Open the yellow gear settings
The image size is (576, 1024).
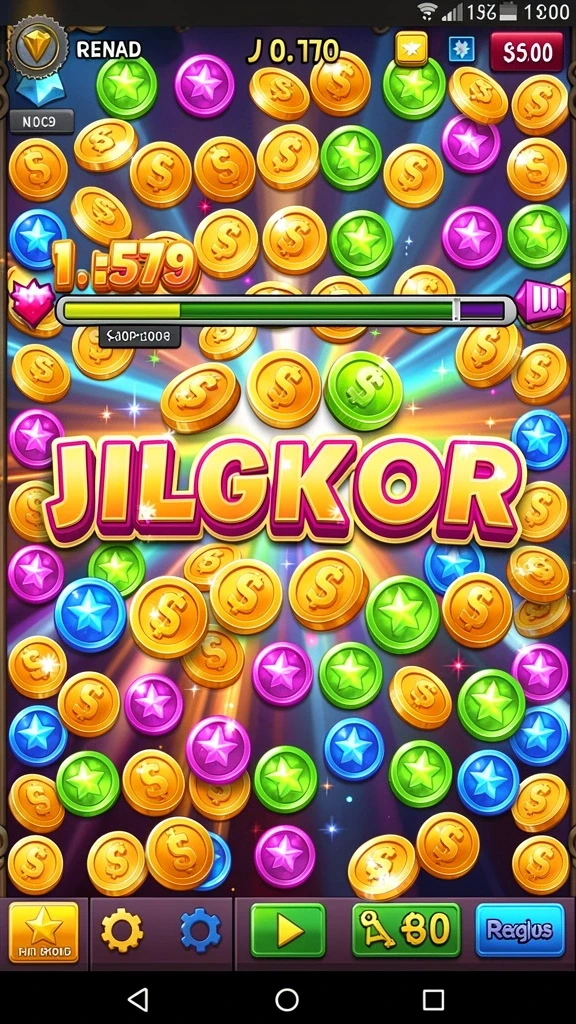point(122,930)
